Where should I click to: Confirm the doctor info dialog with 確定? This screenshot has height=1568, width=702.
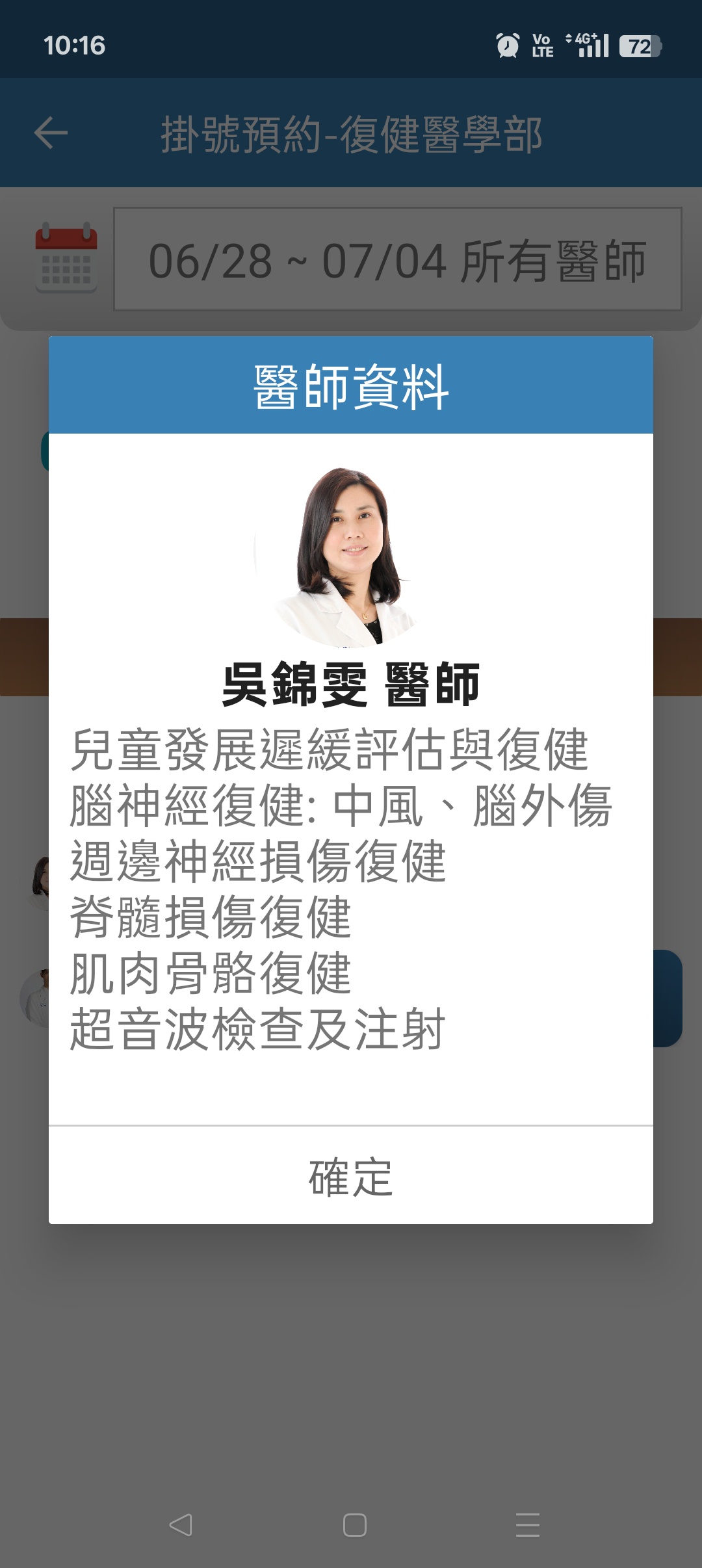pos(351,1177)
